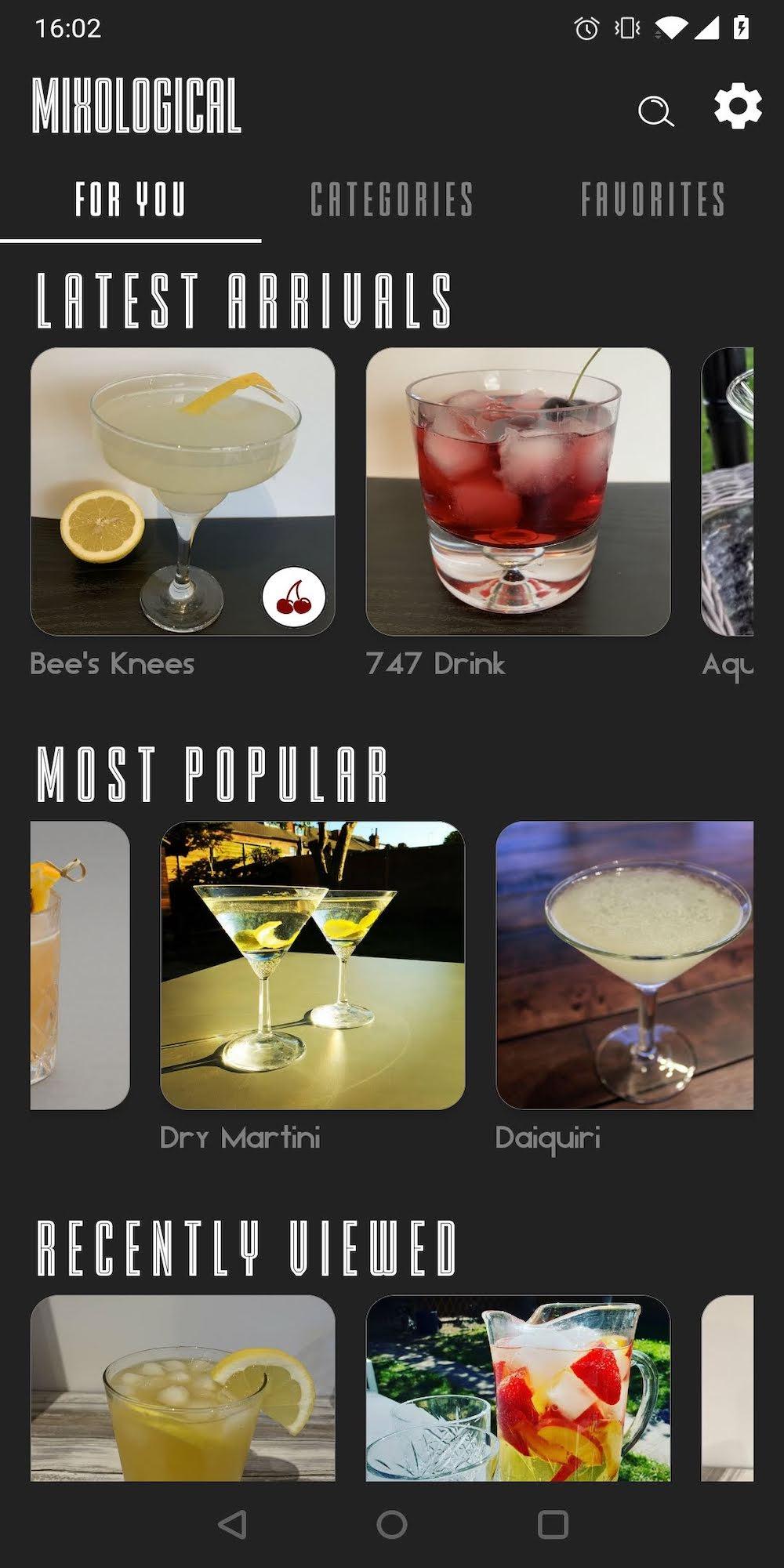Click the Mixological app logo text
Image resolution: width=784 pixels, height=1568 pixels.
[x=138, y=107]
